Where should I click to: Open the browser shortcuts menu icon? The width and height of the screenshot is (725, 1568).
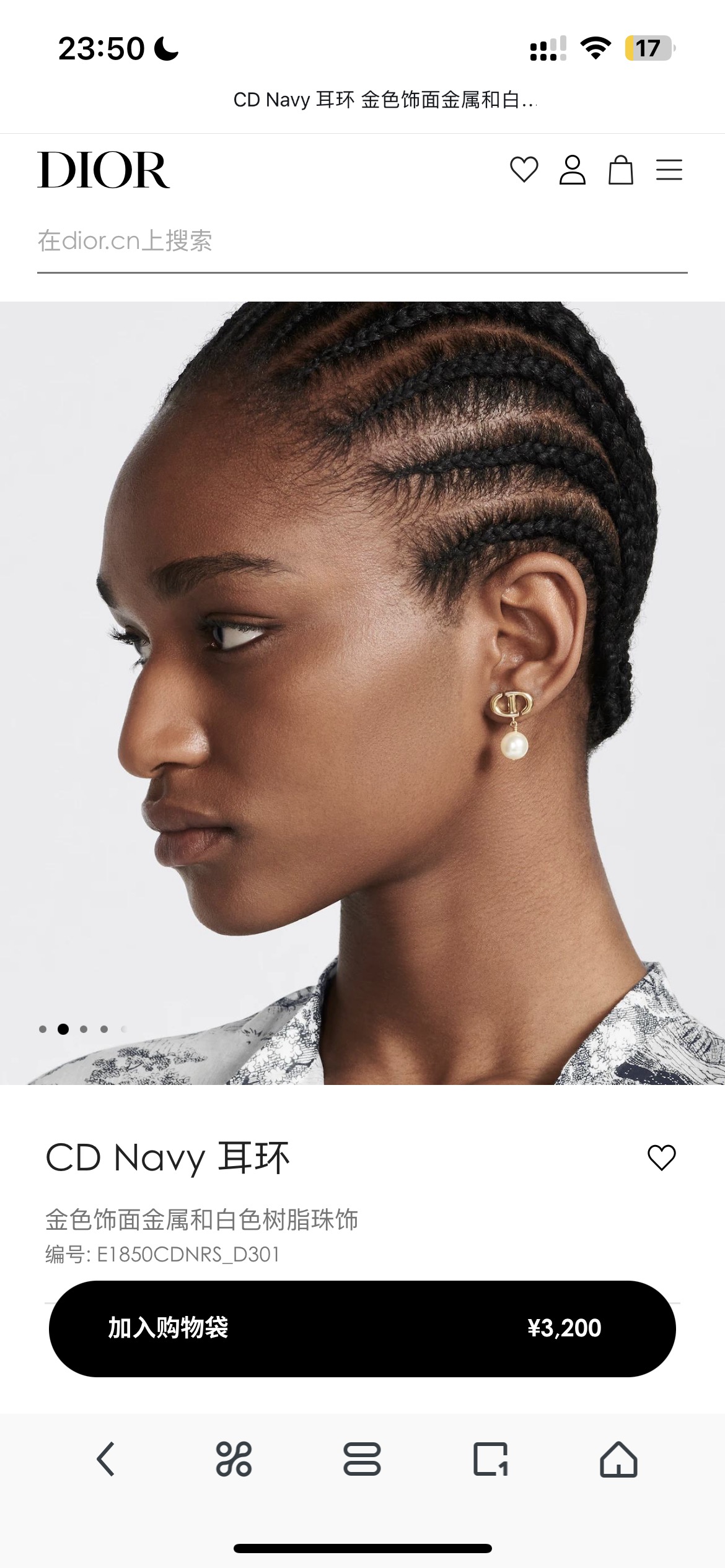click(234, 1459)
